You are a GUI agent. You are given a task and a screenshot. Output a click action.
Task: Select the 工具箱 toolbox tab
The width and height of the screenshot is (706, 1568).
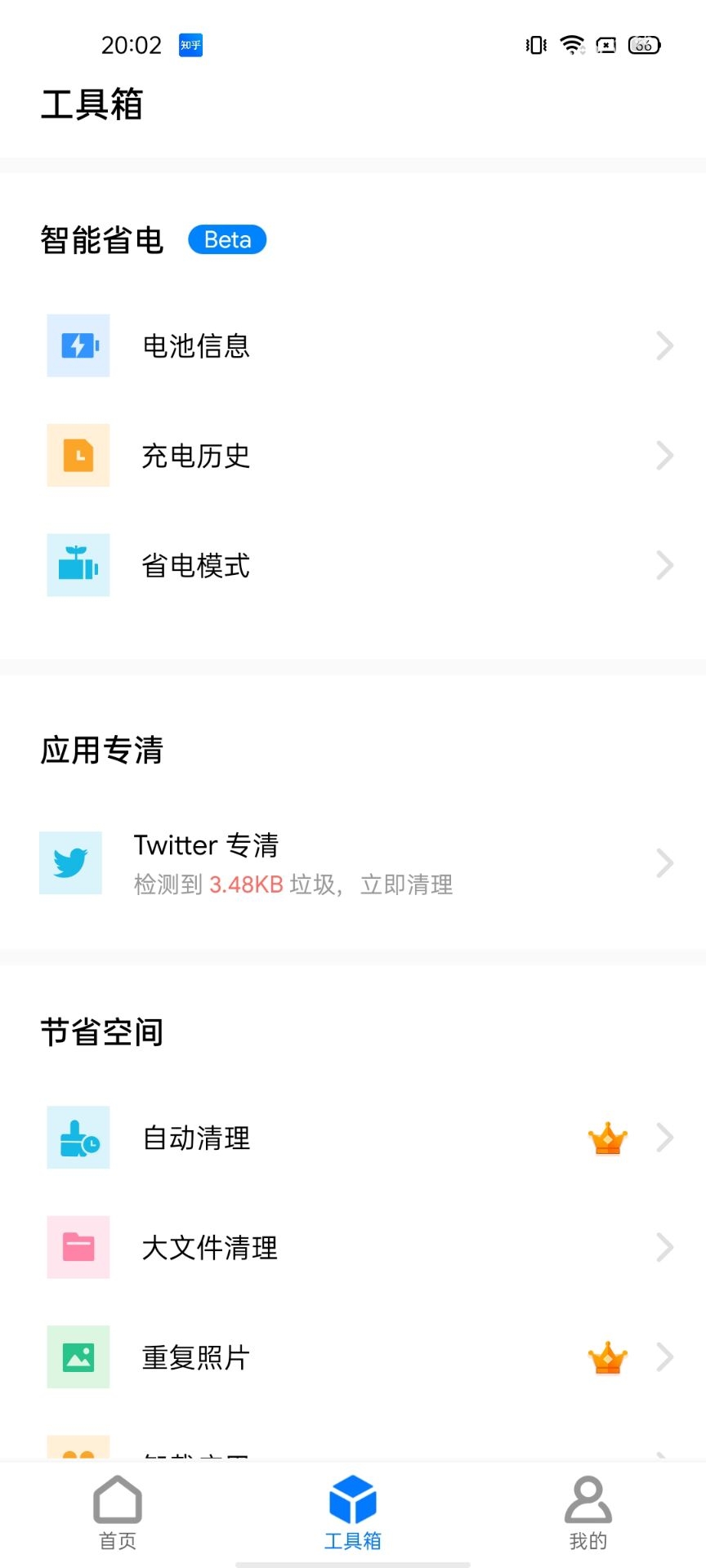click(x=353, y=1512)
